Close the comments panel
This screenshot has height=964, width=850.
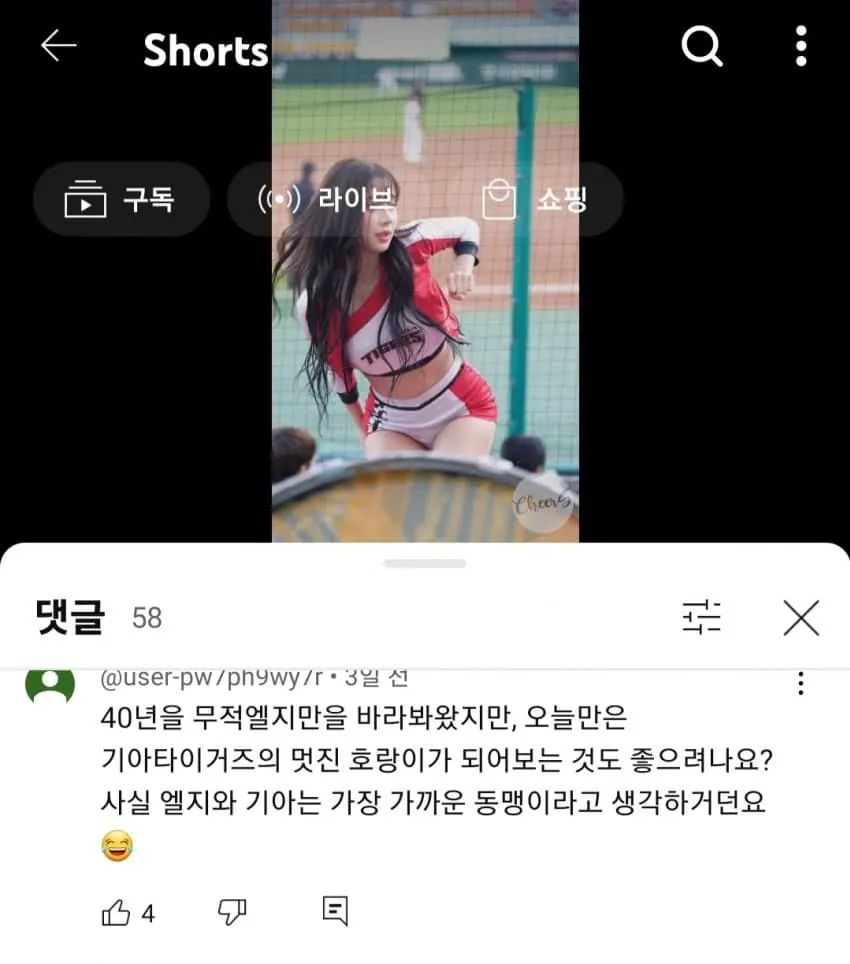point(801,618)
